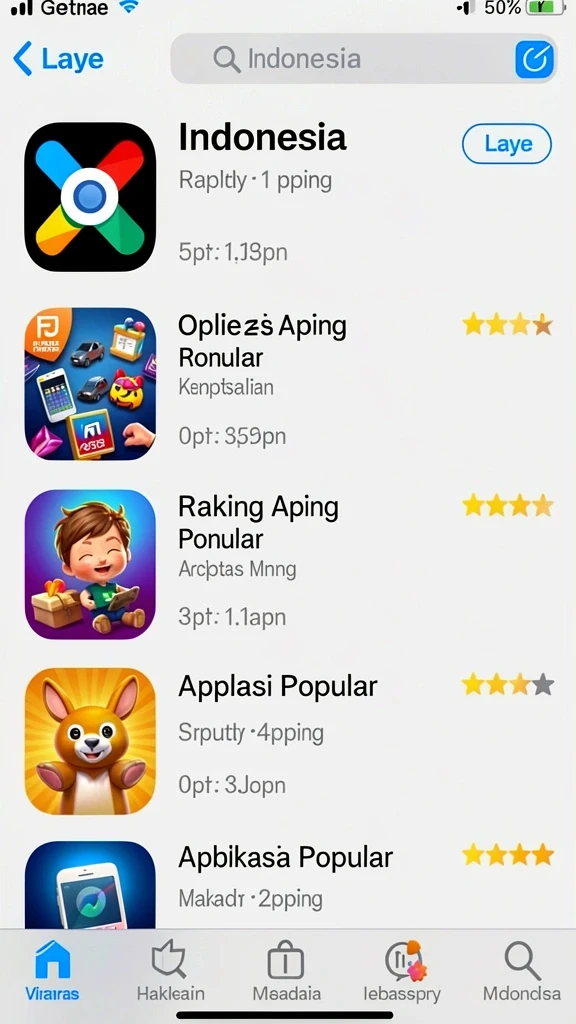The image size is (576, 1024).
Task: Open the Opliezs Aping Ronular listing
Action: click(288, 384)
